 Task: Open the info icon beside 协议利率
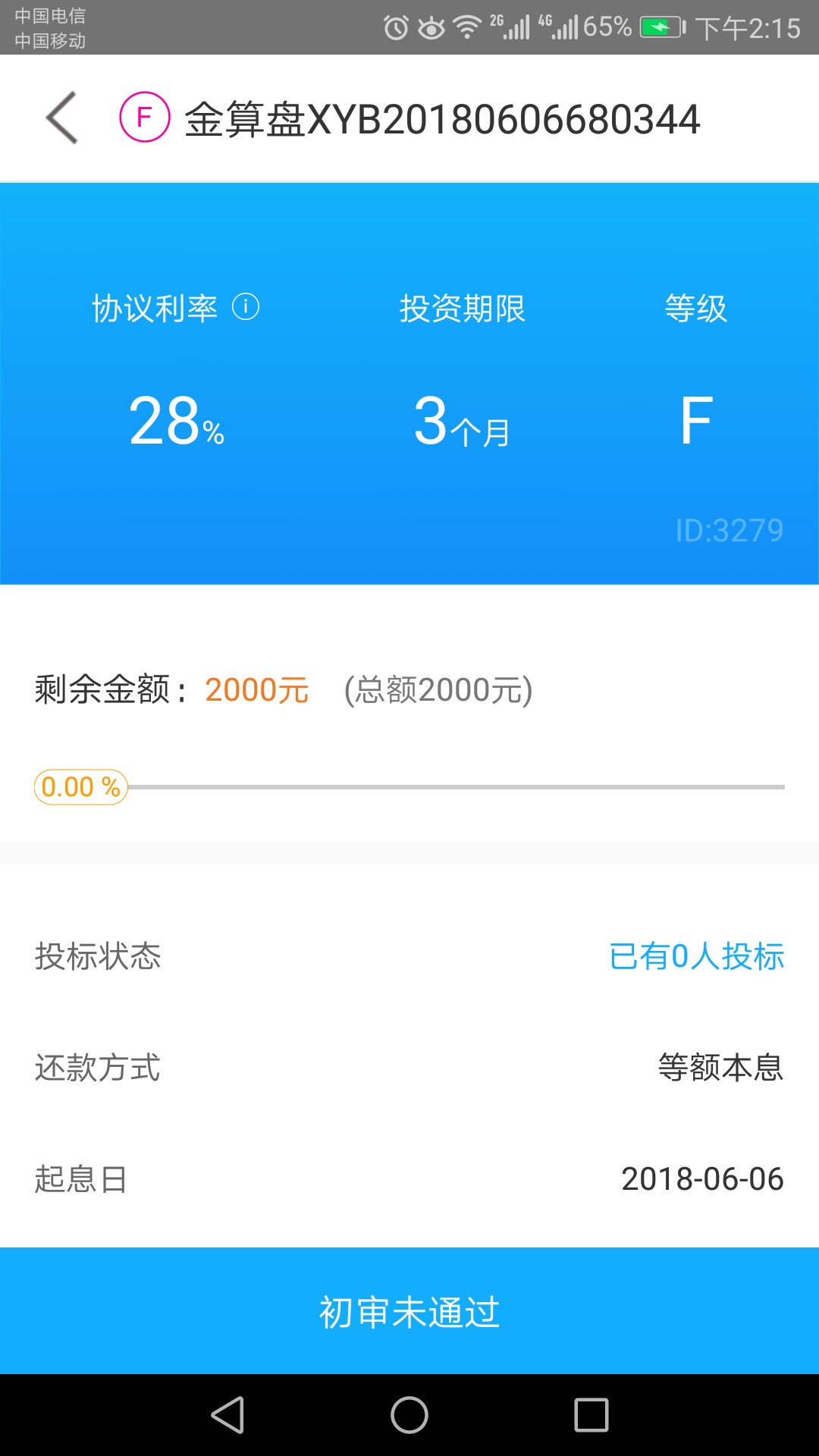(x=246, y=307)
